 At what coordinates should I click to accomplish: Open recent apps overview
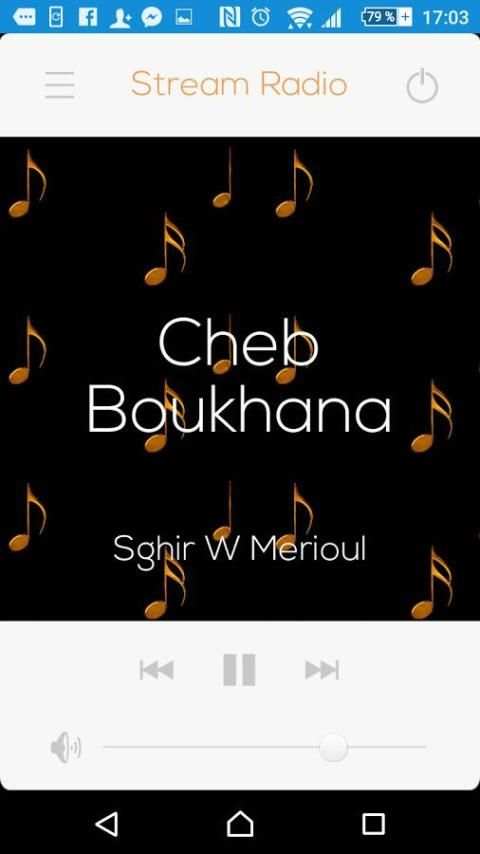[x=373, y=824]
